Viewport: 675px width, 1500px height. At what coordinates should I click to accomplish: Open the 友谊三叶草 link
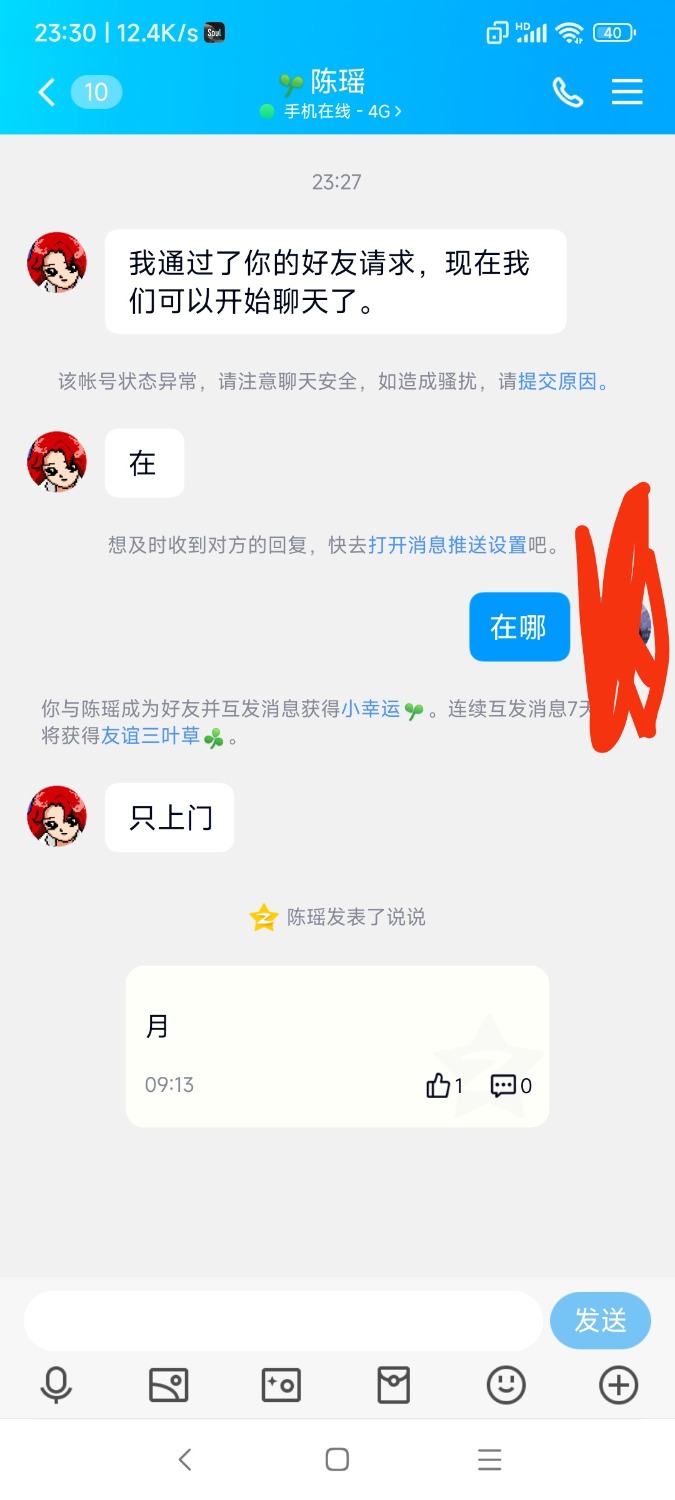pos(150,737)
